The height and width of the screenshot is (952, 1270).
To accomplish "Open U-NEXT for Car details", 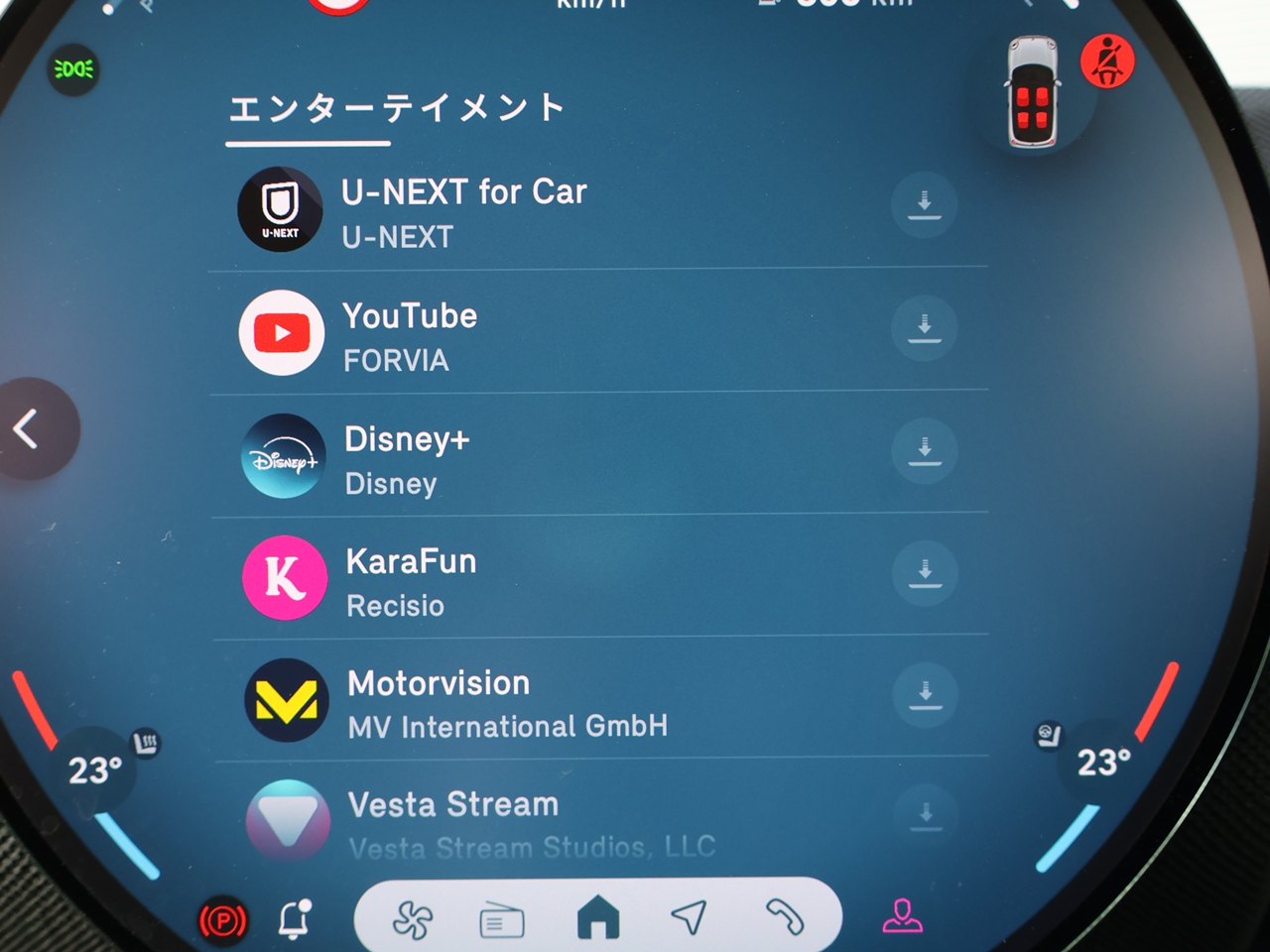I will 464,210.
